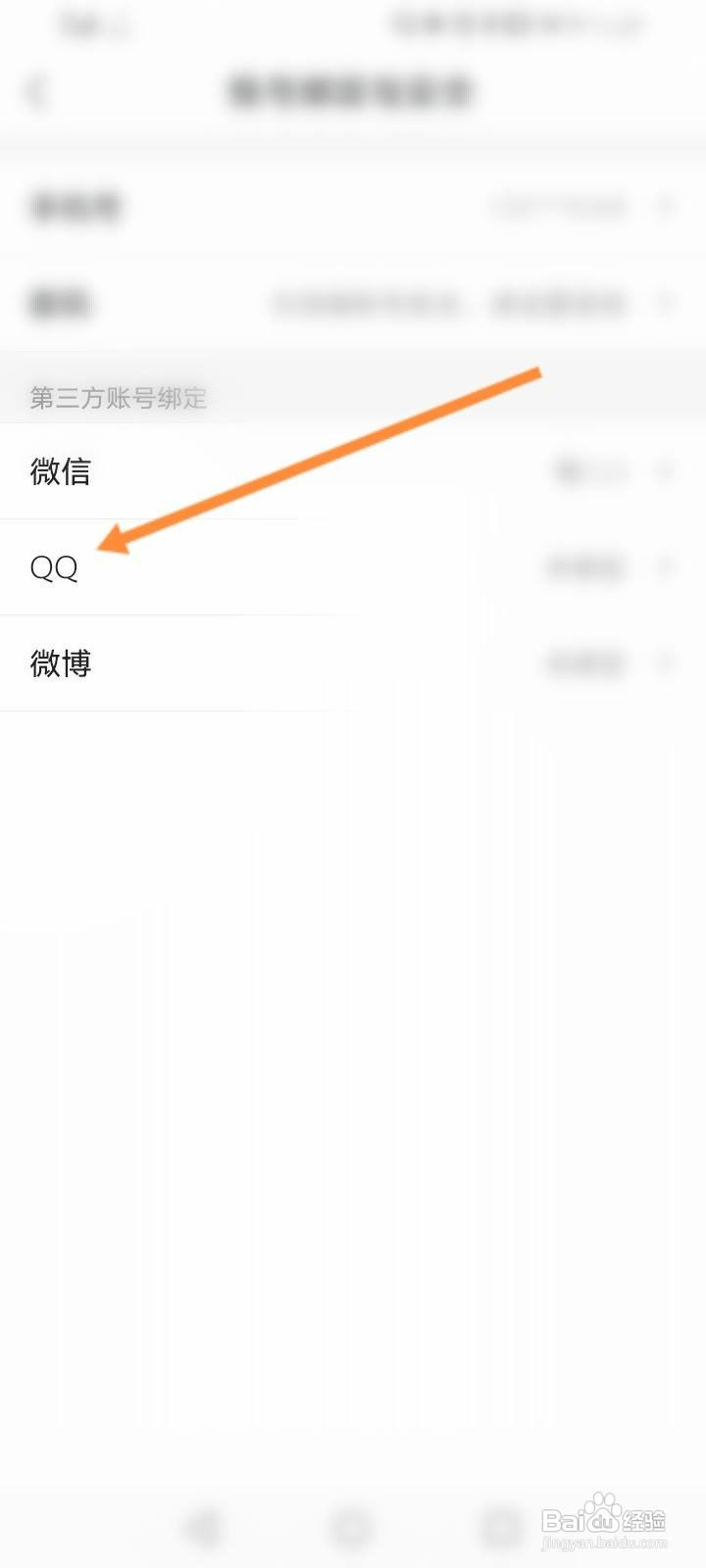706x1568 pixels.
Task: Open the phone number row chevron
Action: pos(665,208)
